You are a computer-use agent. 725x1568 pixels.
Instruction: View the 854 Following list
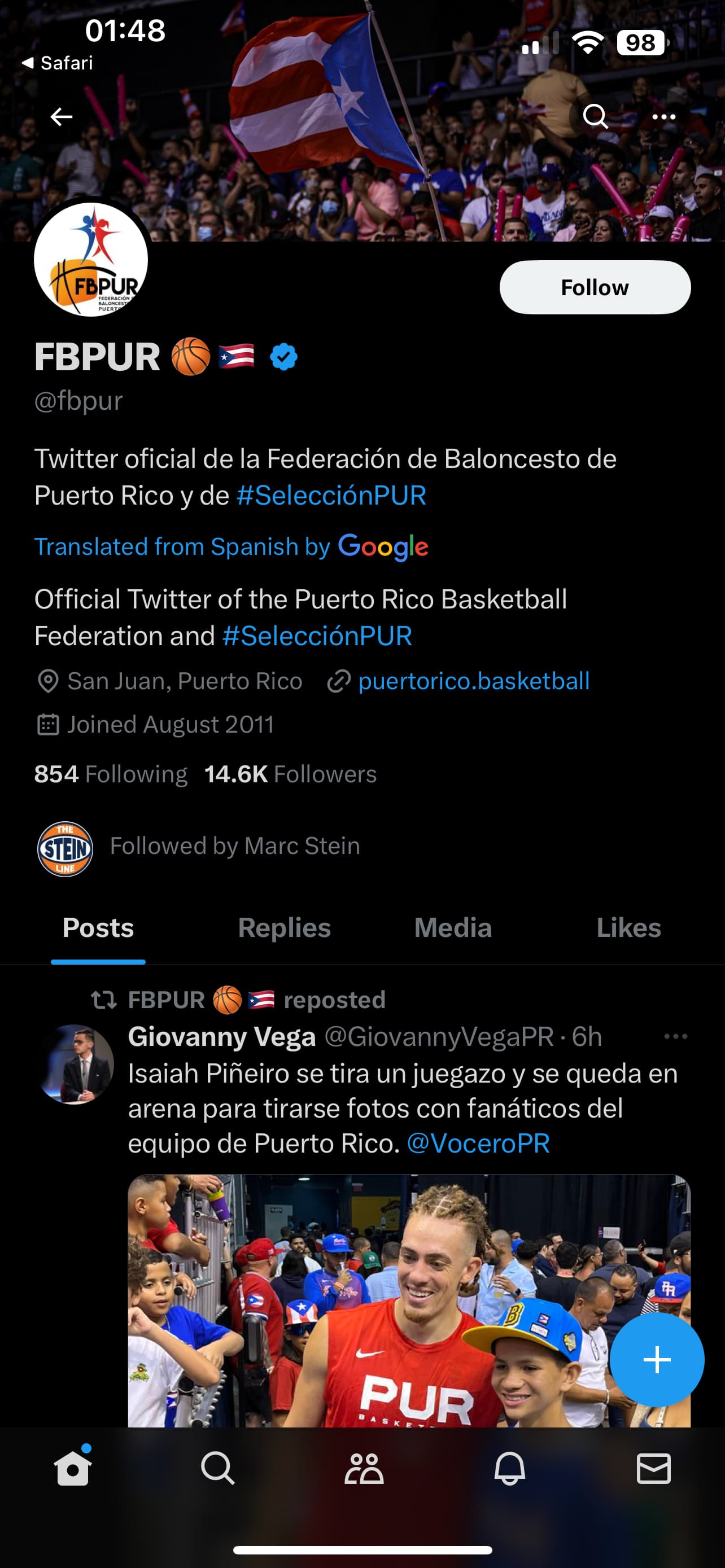coord(111,774)
